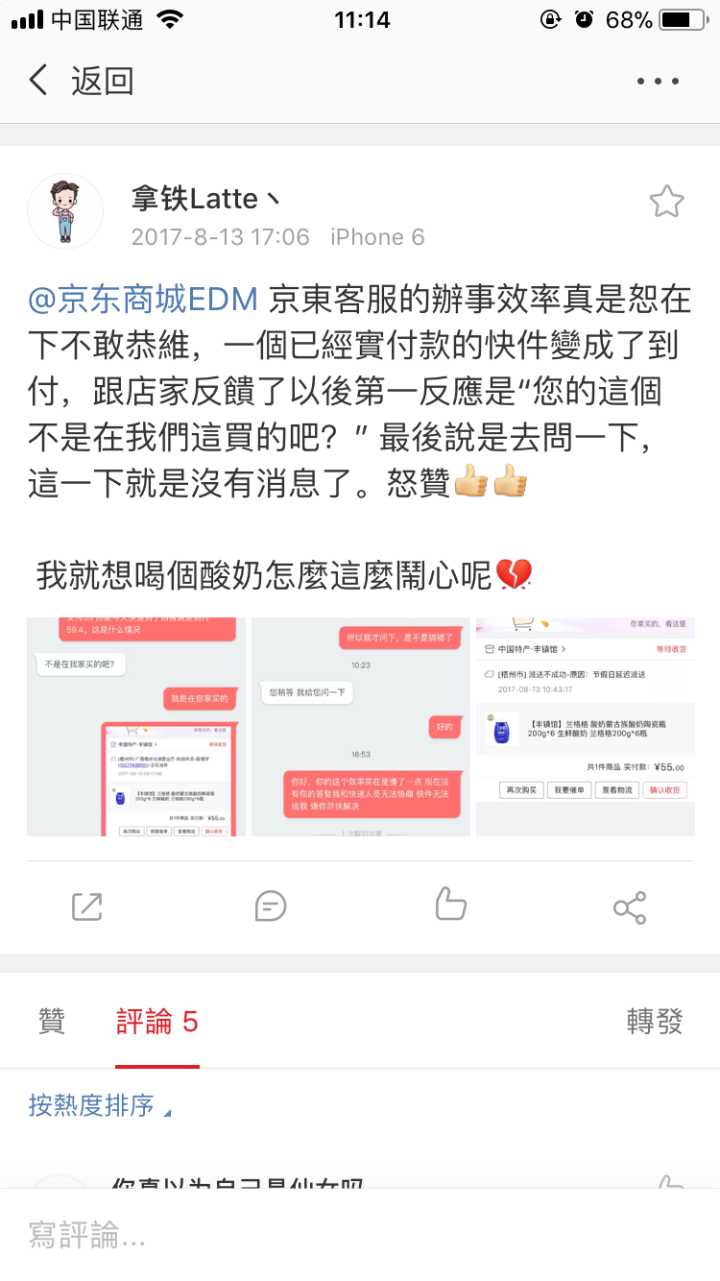Screen dimensions: 720x1281
Task: Repost this post via the forward icon
Action: tap(87, 907)
